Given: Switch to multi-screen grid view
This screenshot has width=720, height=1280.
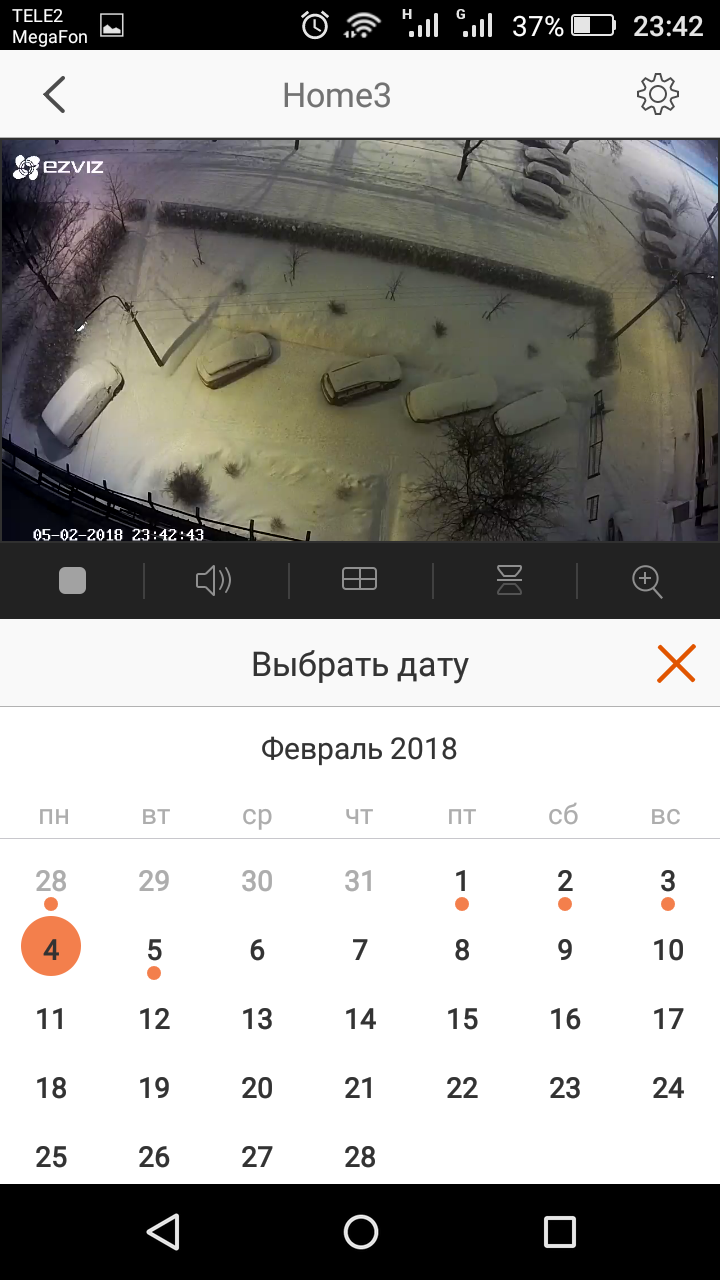Looking at the screenshot, I should click(359, 579).
